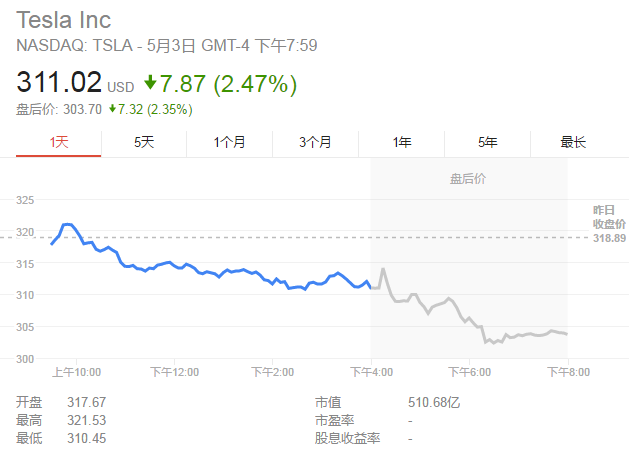Select the 最长 time range
The height and width of the screenshot is (452, 629).
pos(573,142)
